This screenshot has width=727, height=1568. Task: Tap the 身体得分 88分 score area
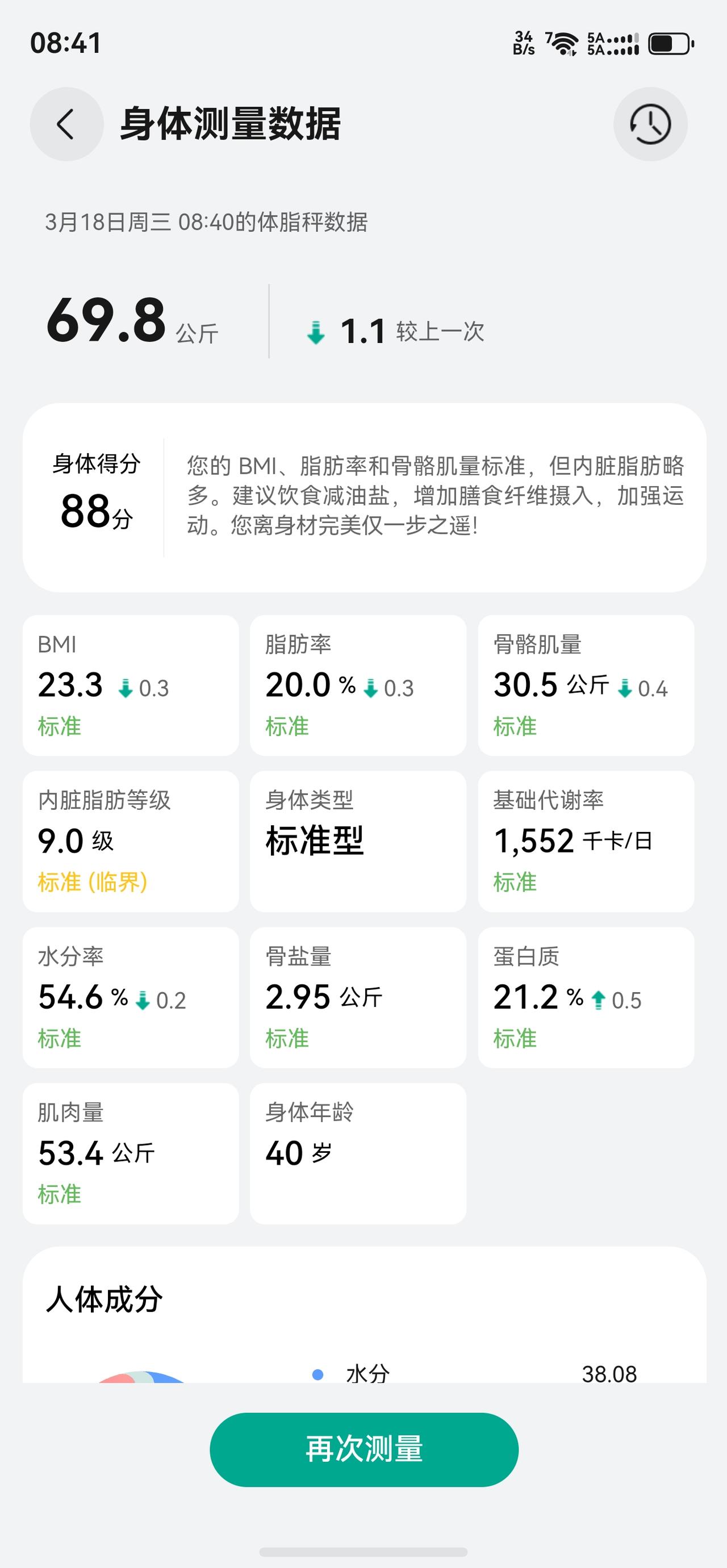coord(98,493)
